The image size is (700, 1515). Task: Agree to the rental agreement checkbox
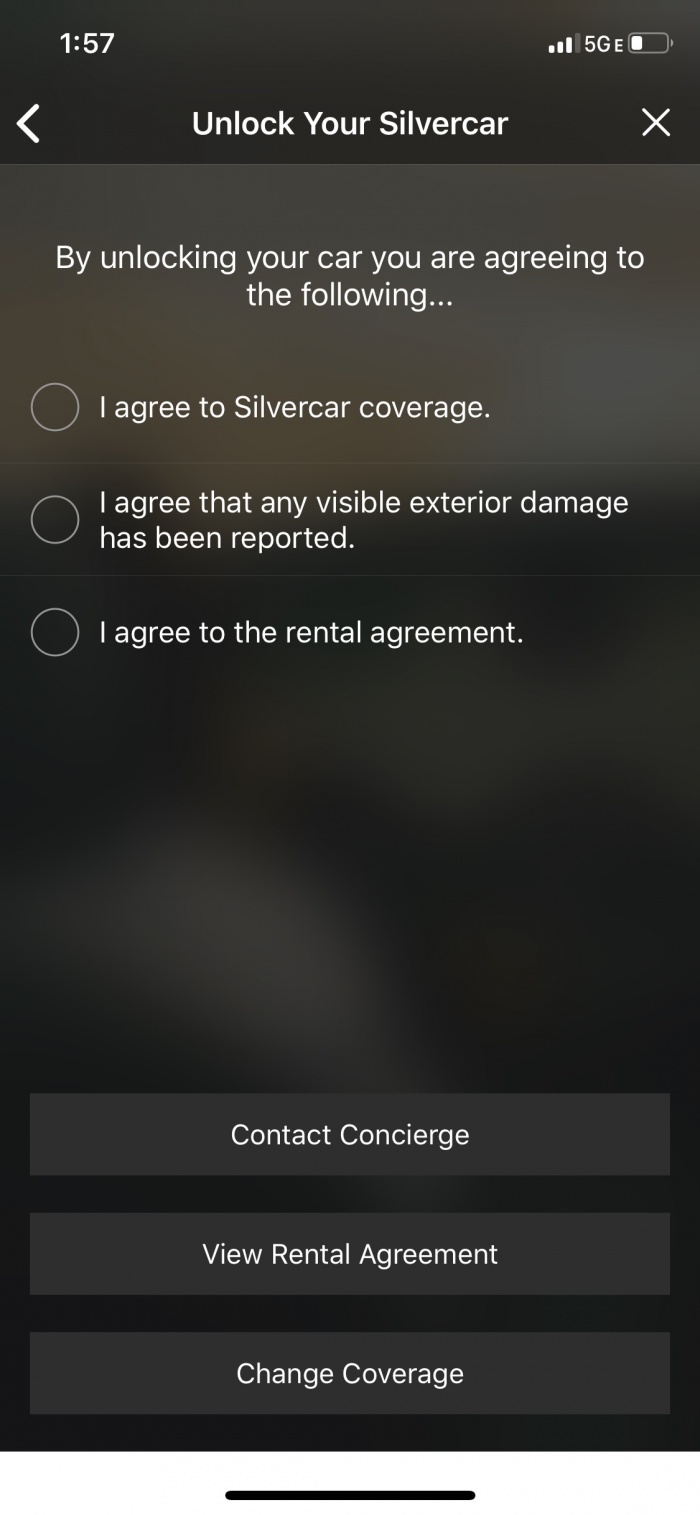pyautogui.click(x=55, y=632)
